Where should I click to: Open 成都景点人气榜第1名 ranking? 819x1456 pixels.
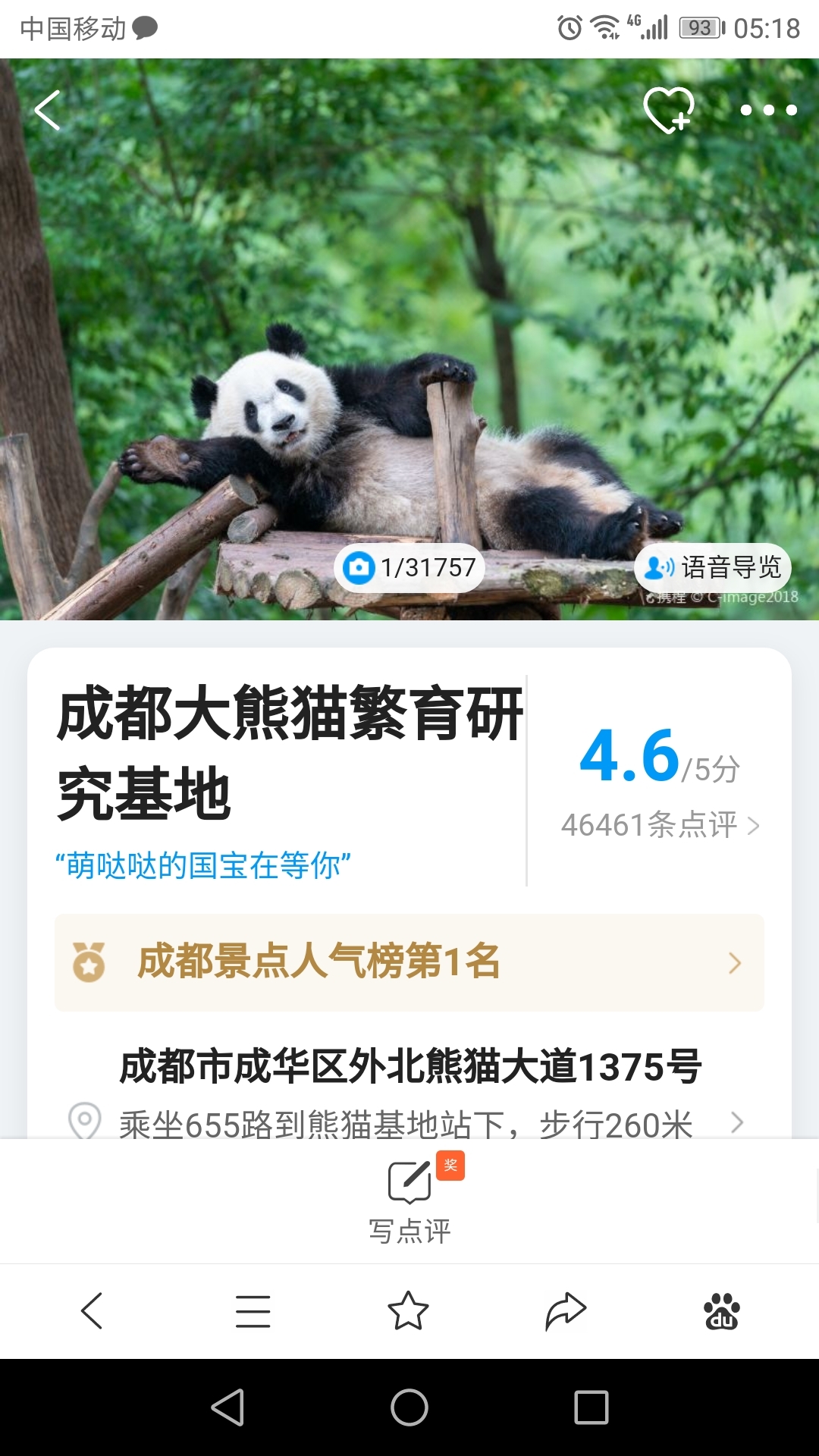pyautogui.click(x=409, y=962)
